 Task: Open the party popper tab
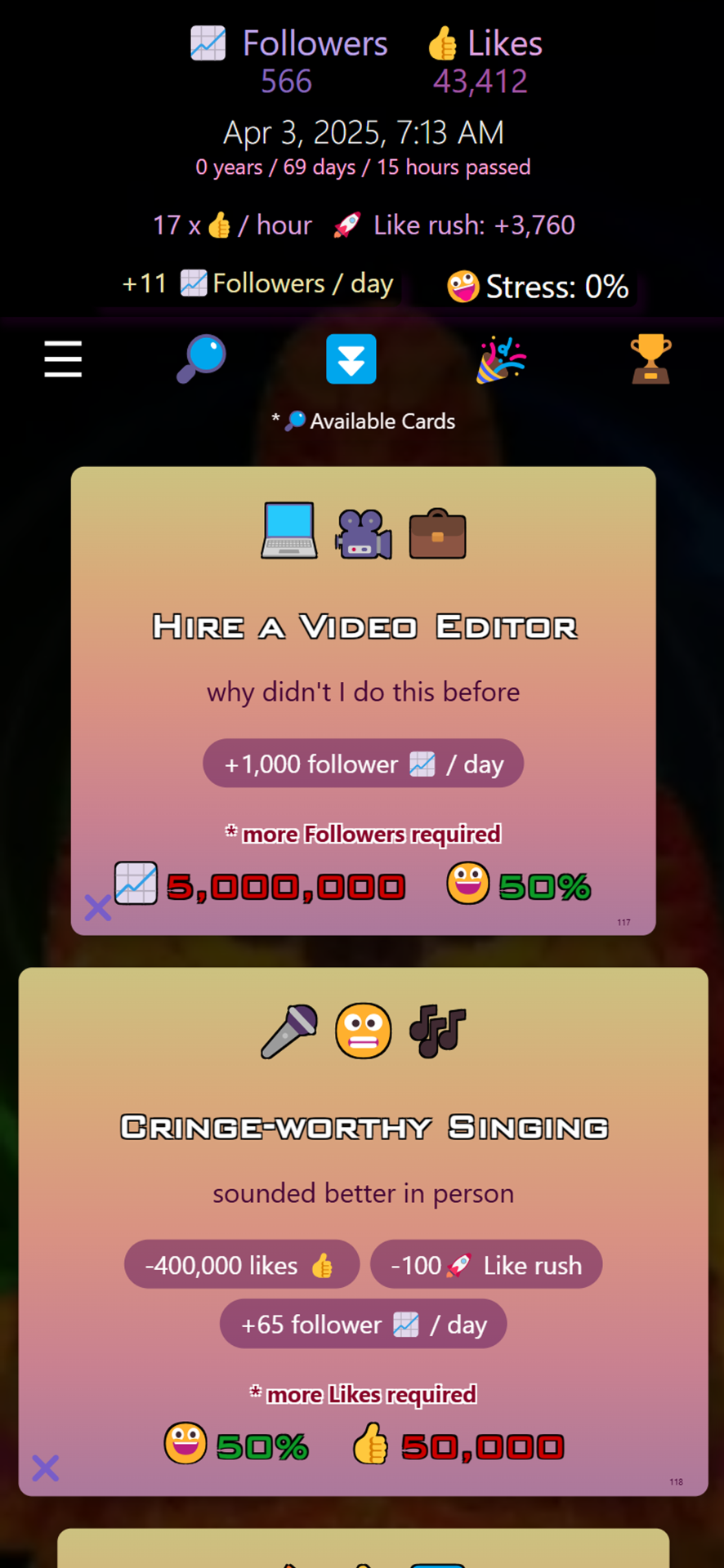501,359
